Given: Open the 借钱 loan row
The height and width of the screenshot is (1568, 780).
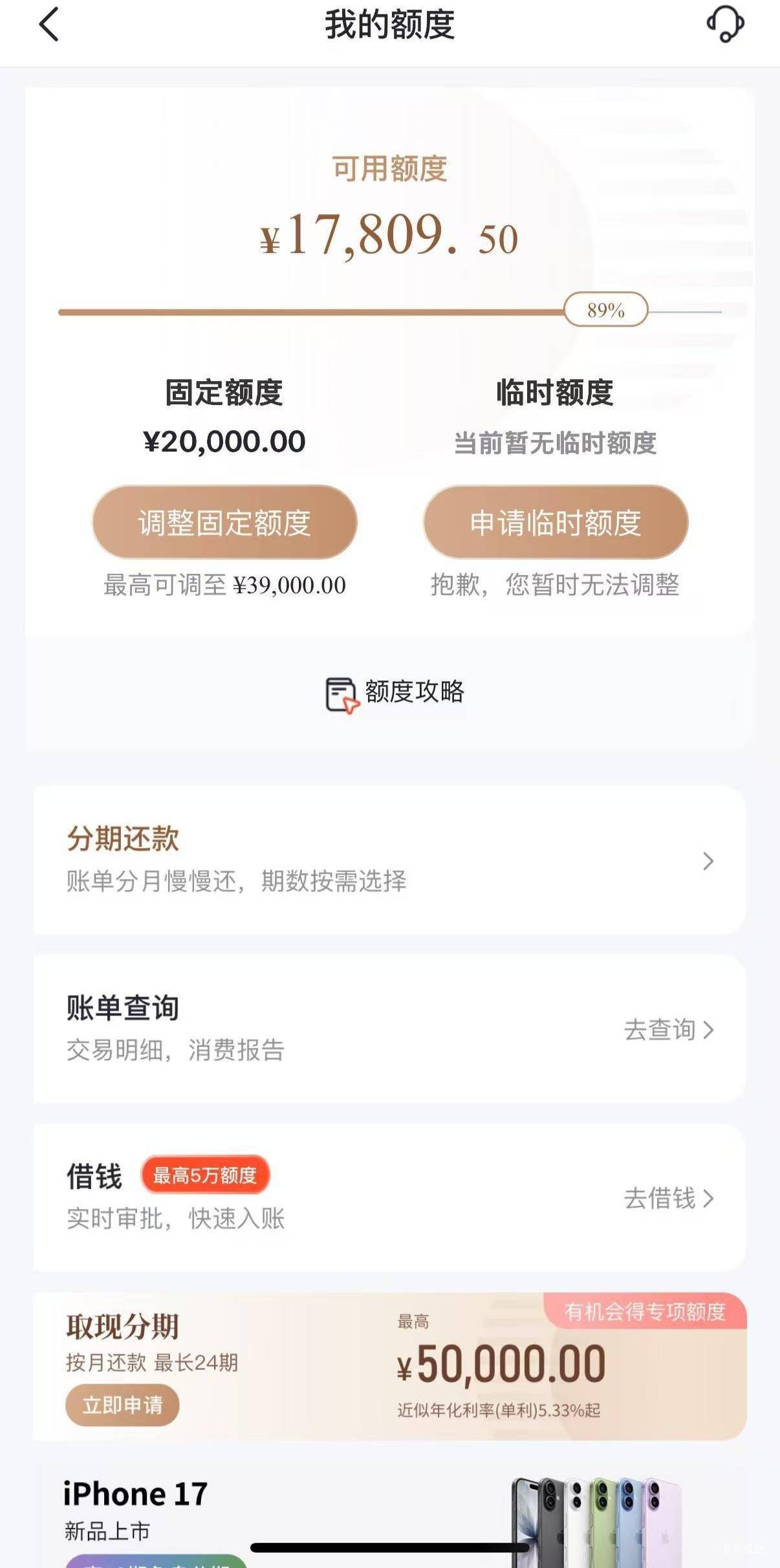Looking at the screenshot, I should (389, 1197).
